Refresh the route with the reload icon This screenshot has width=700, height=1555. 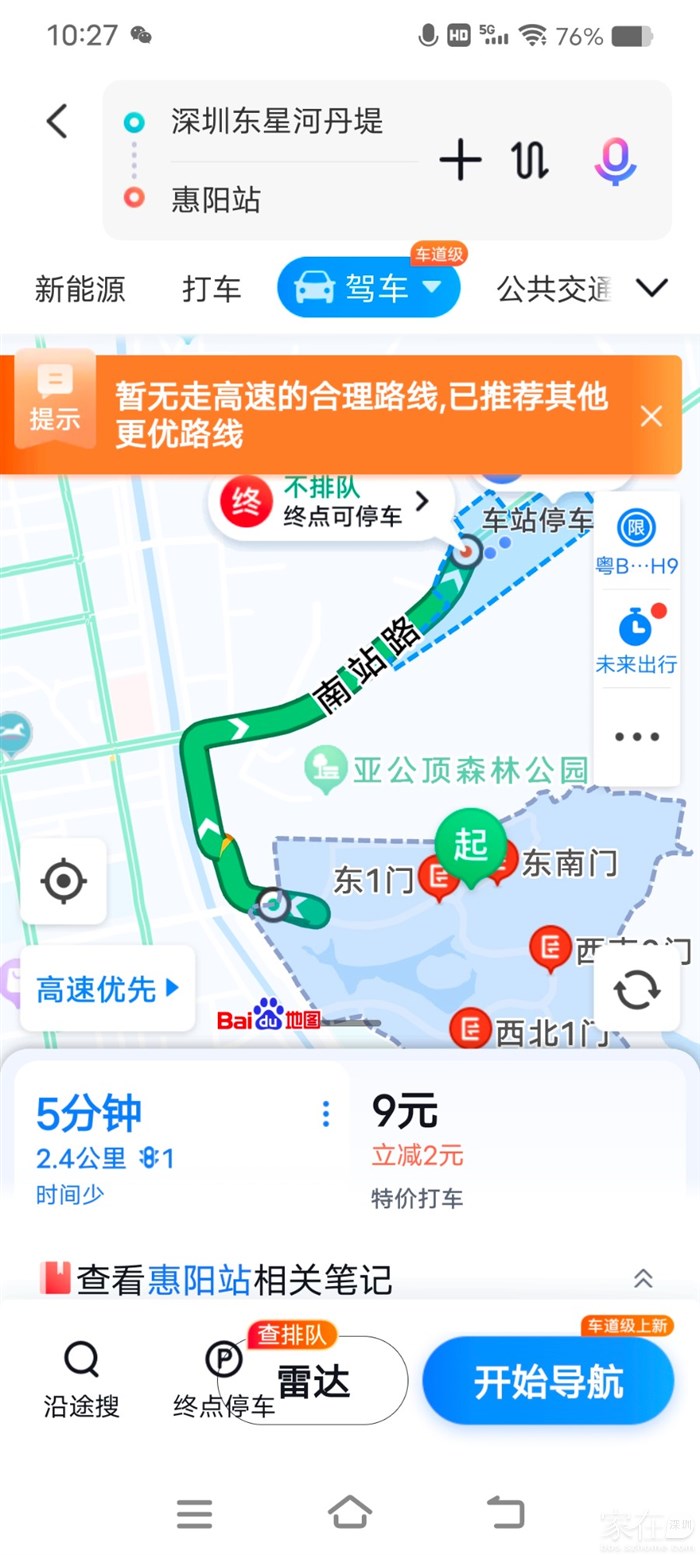(637, 989)
